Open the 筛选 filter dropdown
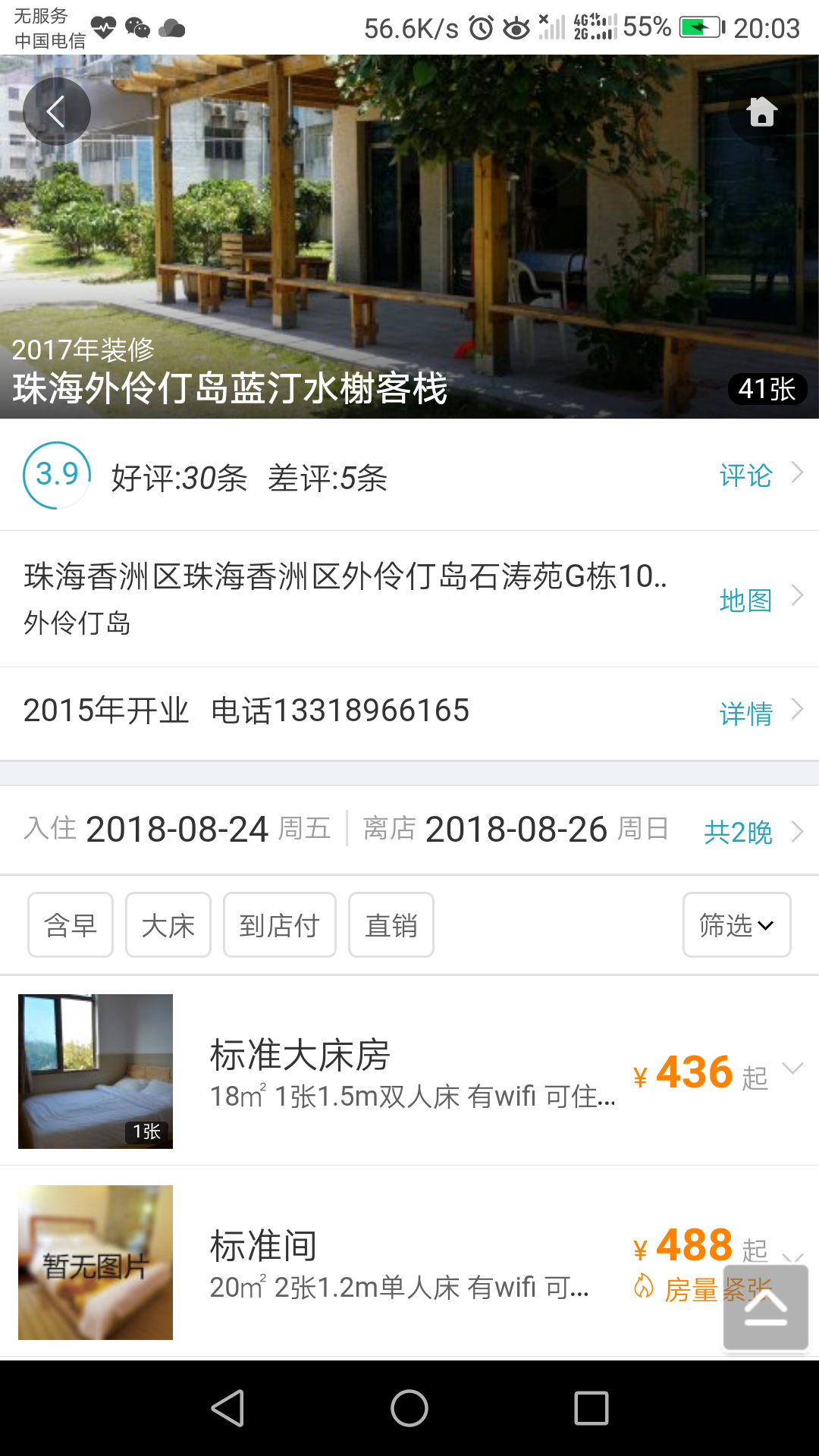This screenshot has height=1456, width=819. click(737, 924)
